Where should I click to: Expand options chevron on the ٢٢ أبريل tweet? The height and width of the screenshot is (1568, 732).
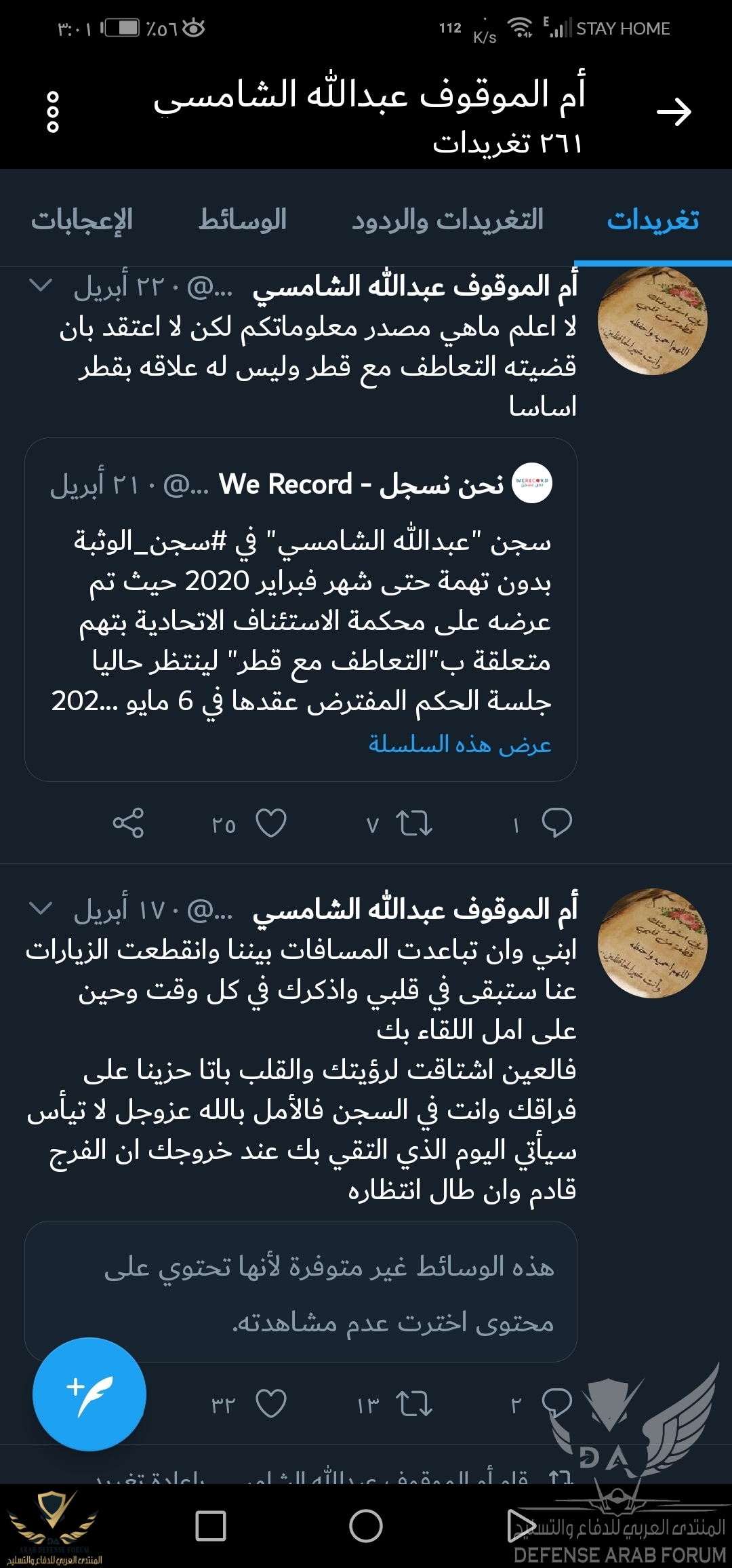tap(41, 286)
